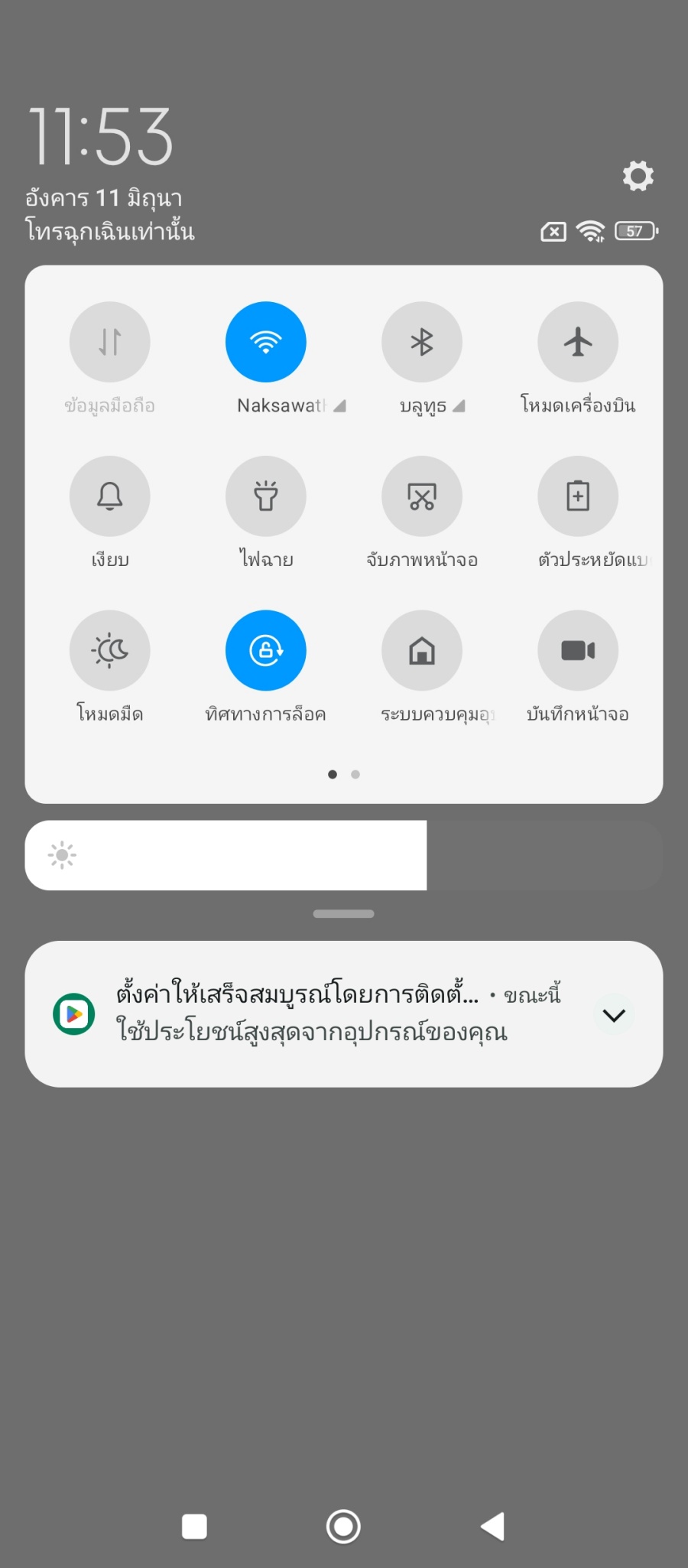Set brightness using the slider
This screenshot has width=688, height=1568.
point(344,855)
